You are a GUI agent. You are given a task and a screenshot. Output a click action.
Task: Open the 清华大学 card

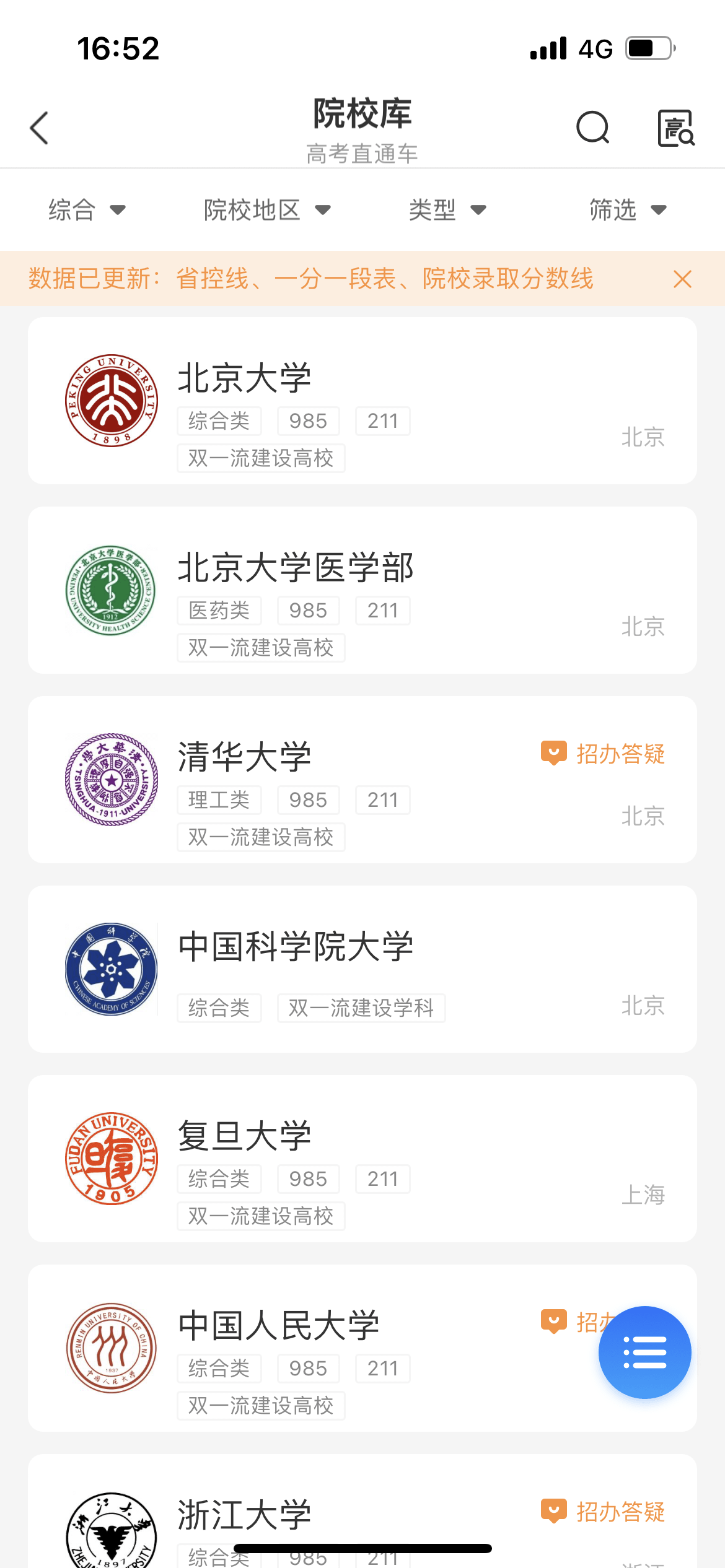tap(362, 780)
